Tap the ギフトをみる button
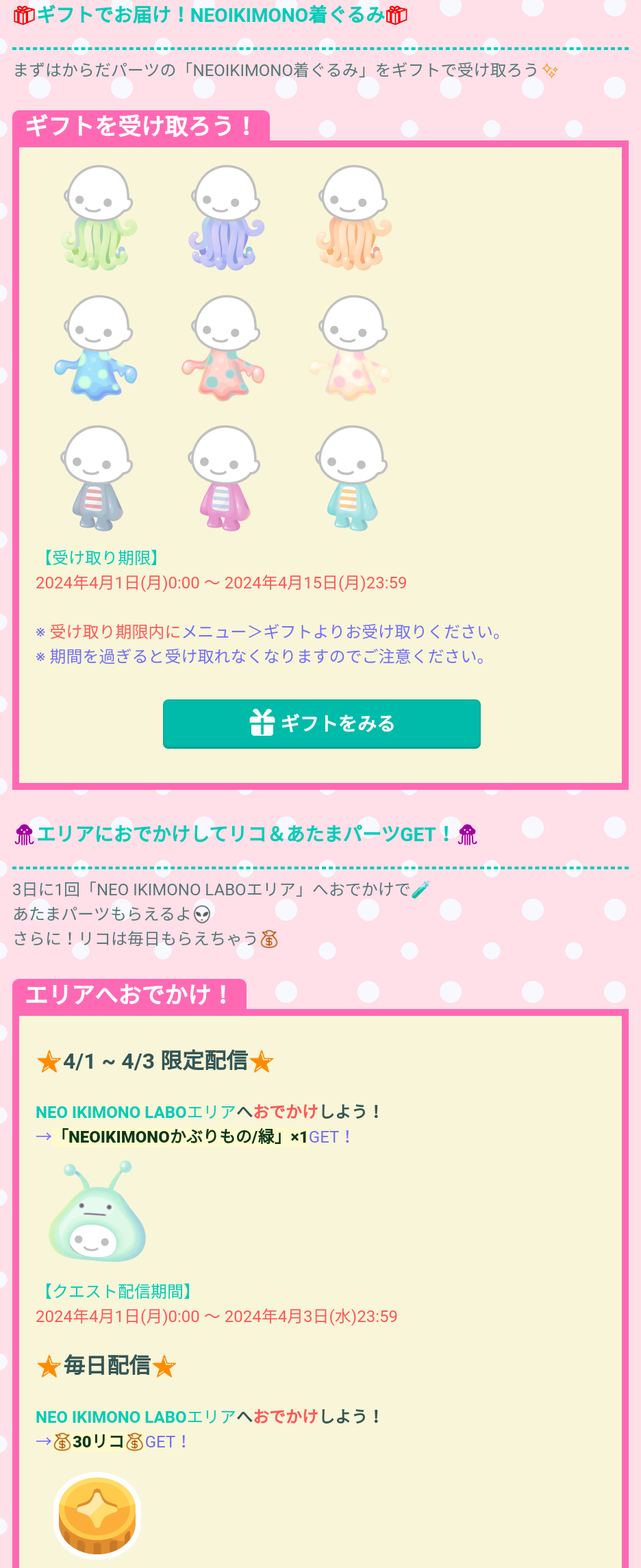The width and height of the screenshot is (641, 1568). coord(321,723)
